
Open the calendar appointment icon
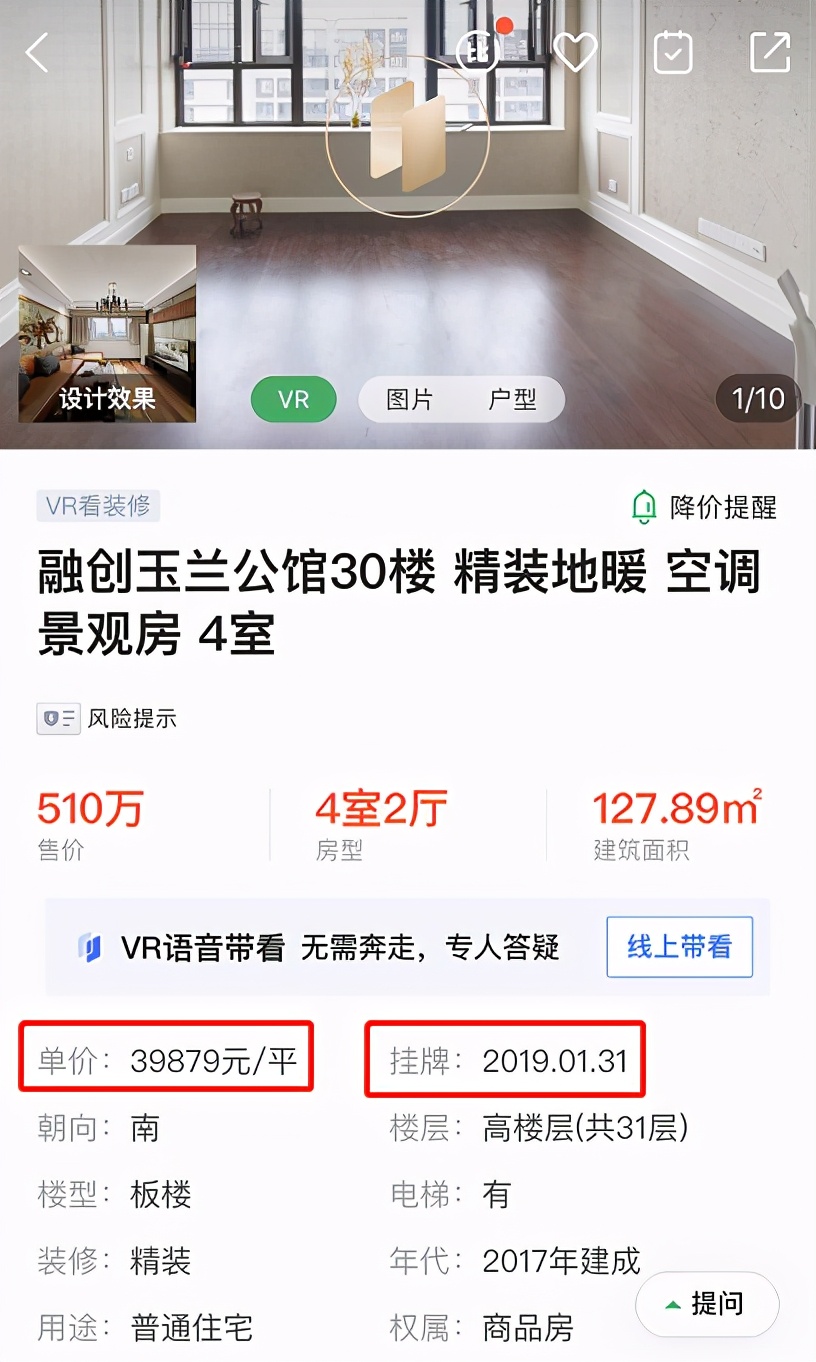[673, 52]
